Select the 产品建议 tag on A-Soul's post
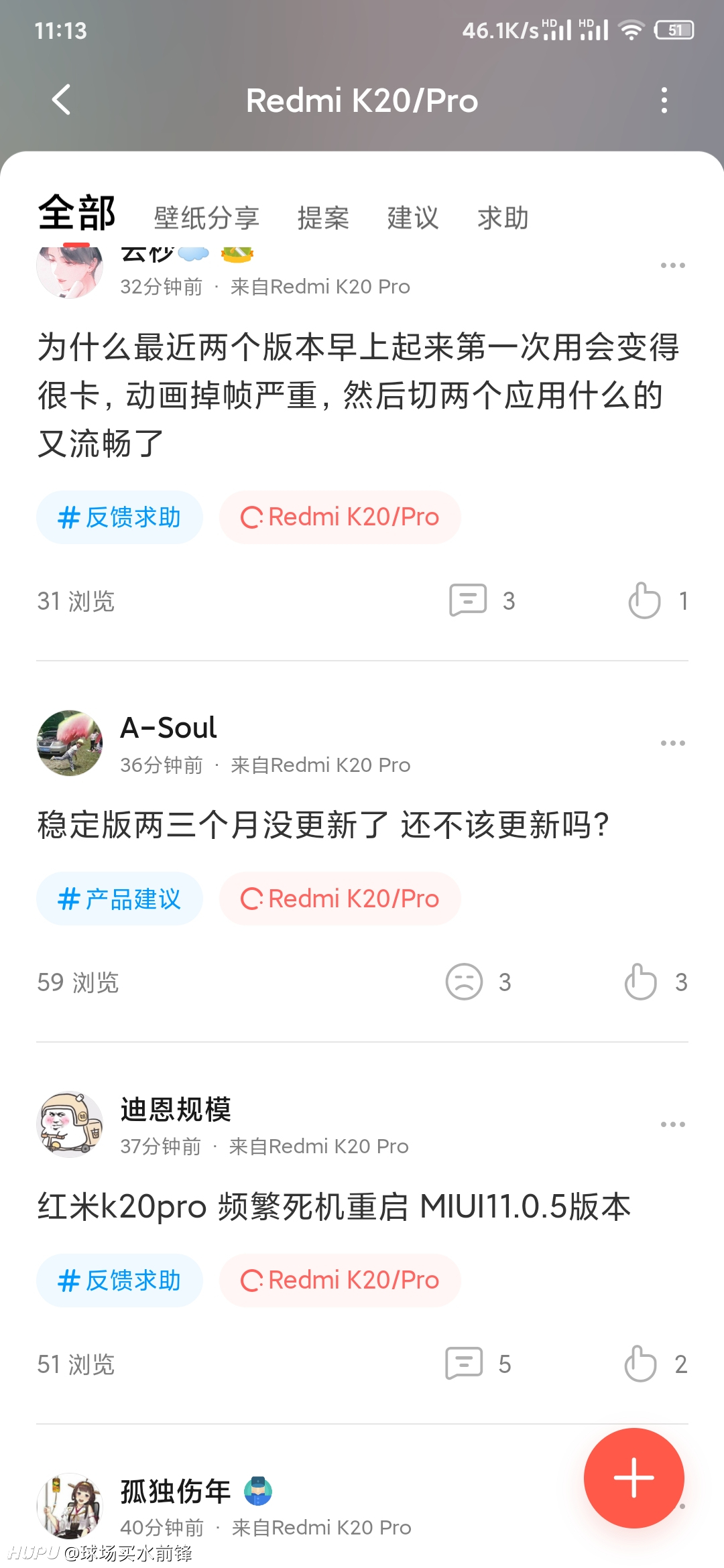This screenshot has height=1568, width=724. point(119,899)
